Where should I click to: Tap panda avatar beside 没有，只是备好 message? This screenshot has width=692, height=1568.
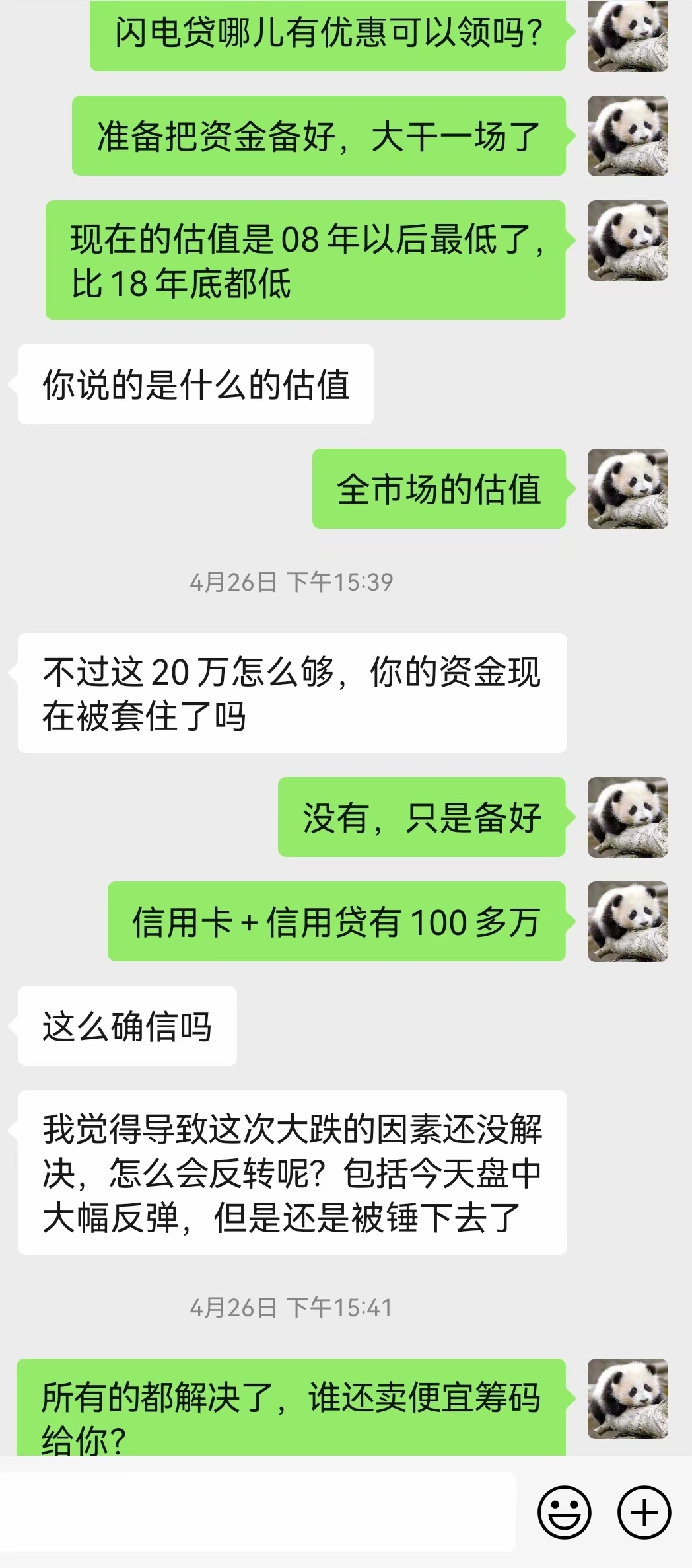pos(627,817)
